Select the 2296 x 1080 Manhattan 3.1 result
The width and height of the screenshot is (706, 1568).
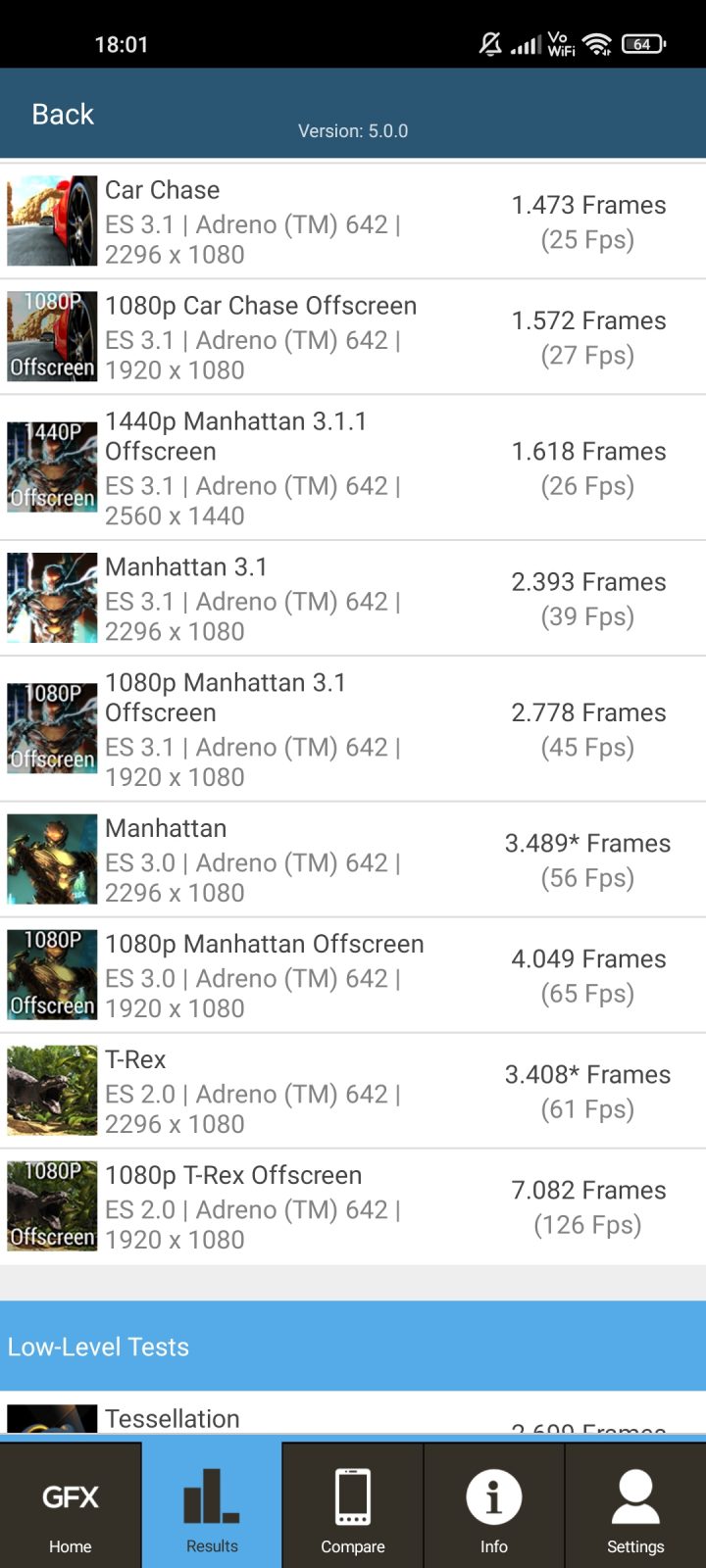353,599
